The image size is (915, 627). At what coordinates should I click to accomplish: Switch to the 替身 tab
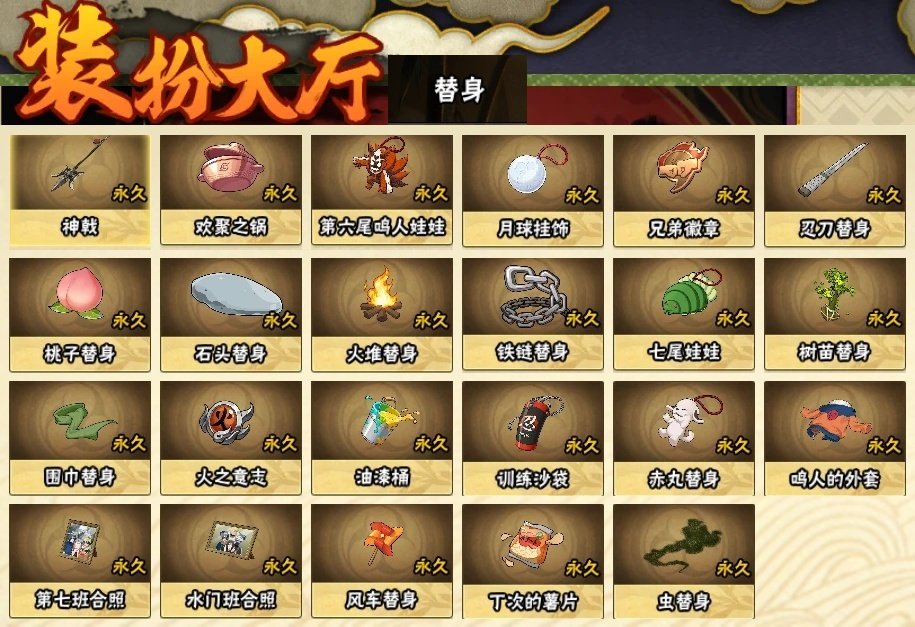[x=458, y=90]
